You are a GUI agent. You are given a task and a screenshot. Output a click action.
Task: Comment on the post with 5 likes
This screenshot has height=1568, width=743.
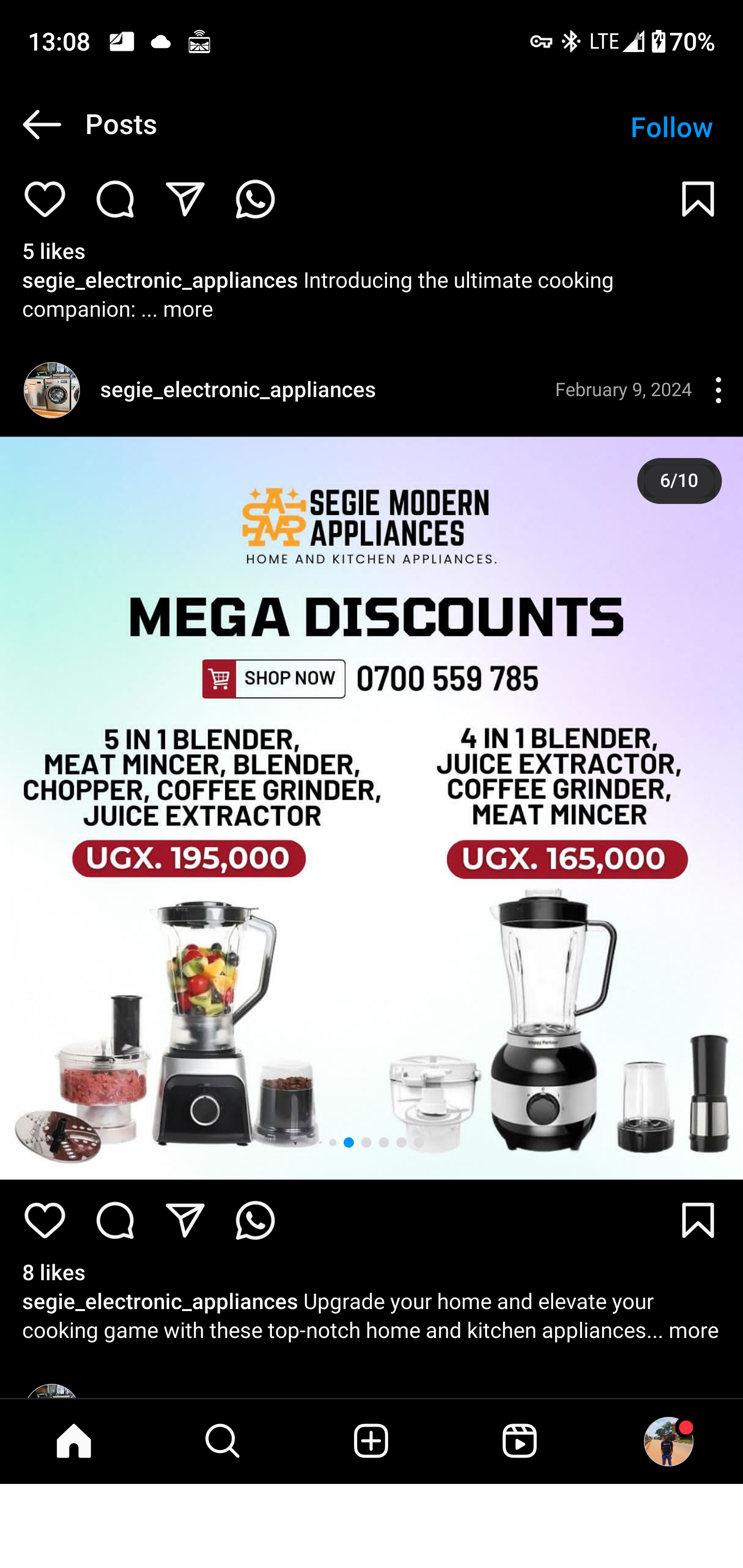point(115,200)
